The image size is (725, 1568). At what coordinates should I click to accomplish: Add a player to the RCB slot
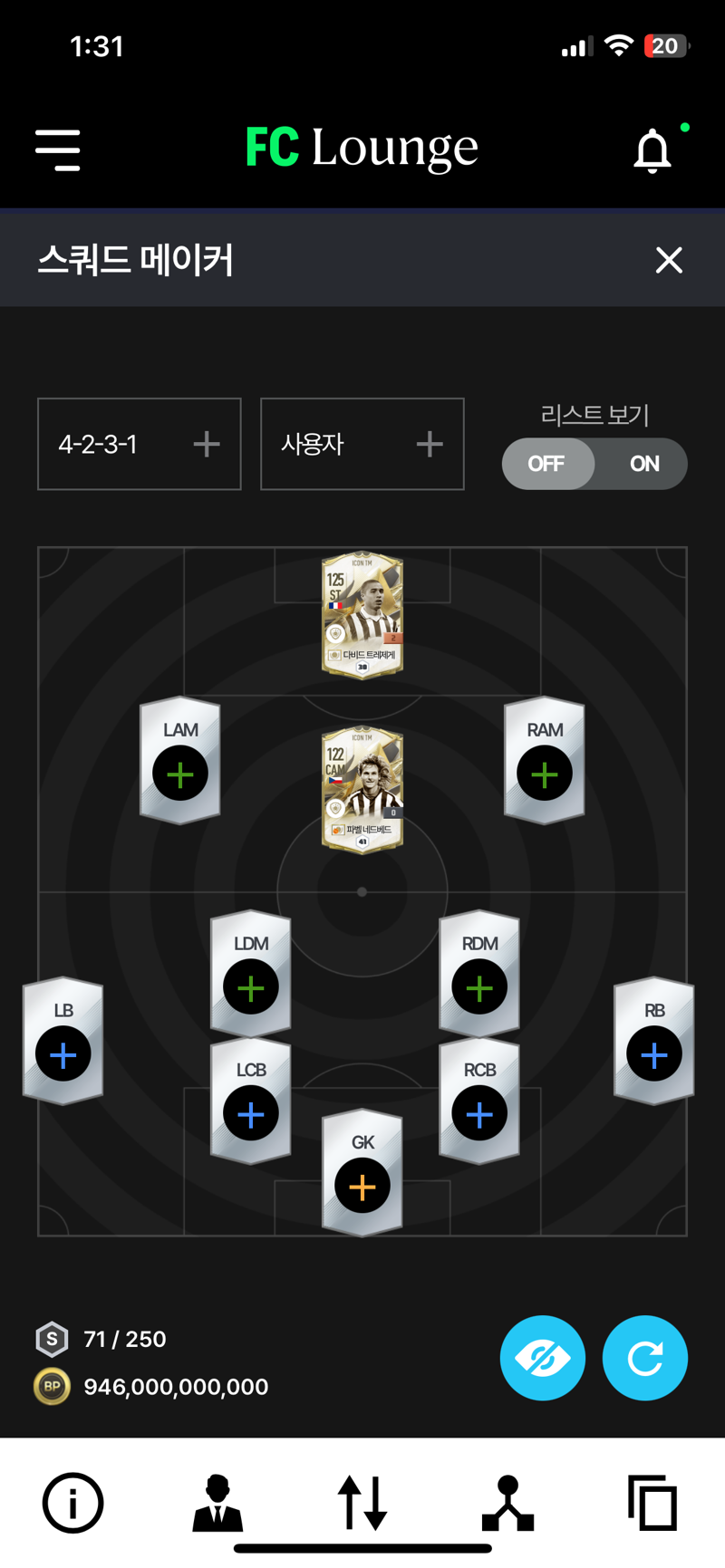479,1114
